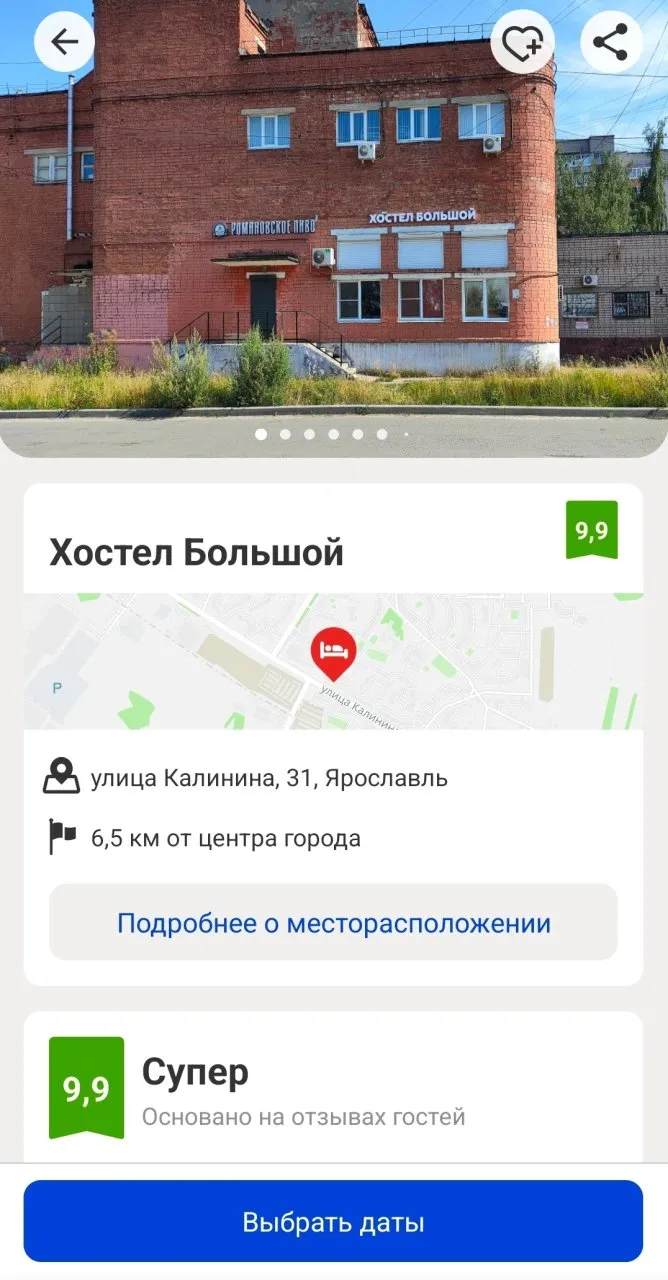Image resolution: width=668 pixels, height=1280 pixels.
Task: Open the map preview of улица Калинина
Action: pos(333,661)
